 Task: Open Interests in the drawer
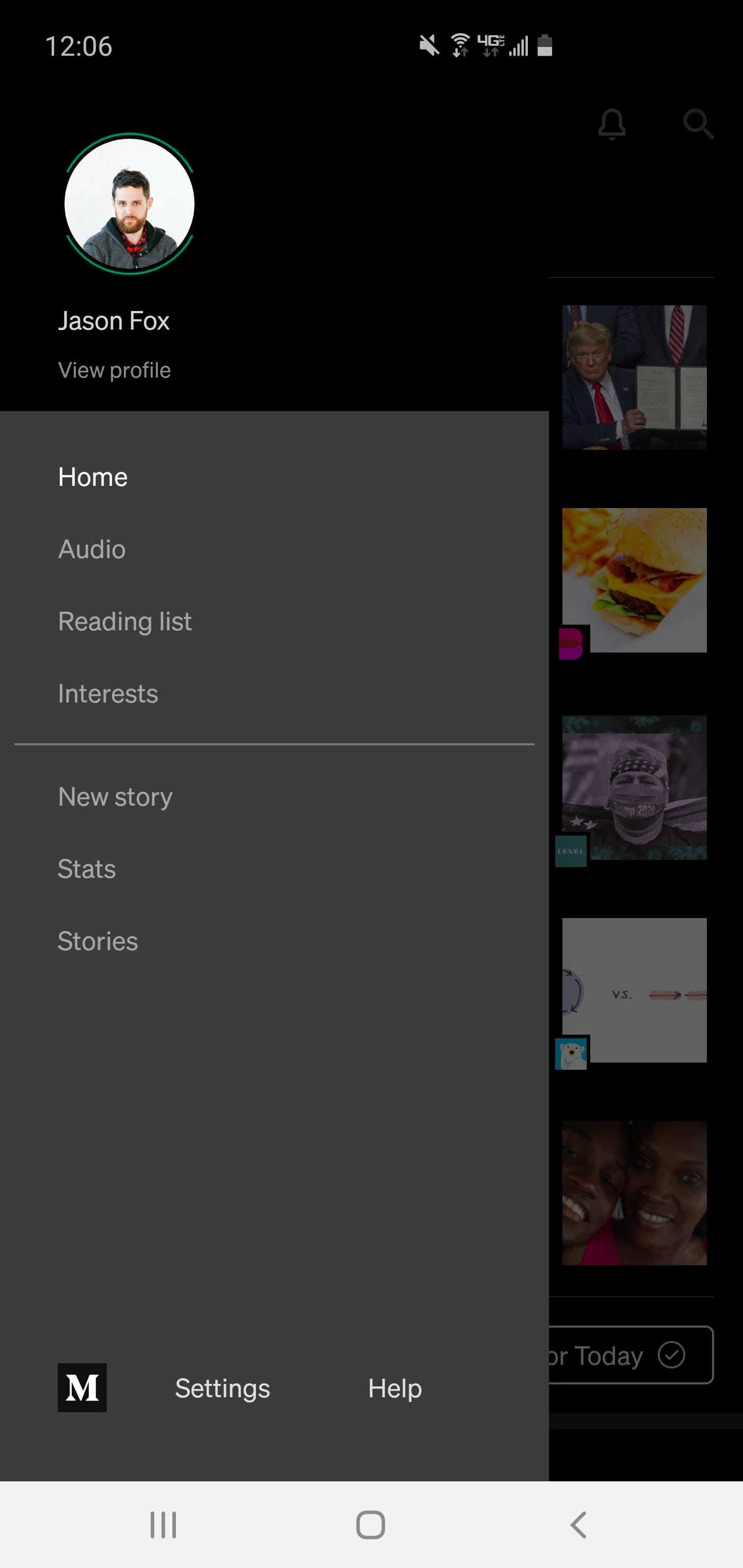[x=108, y=694]
